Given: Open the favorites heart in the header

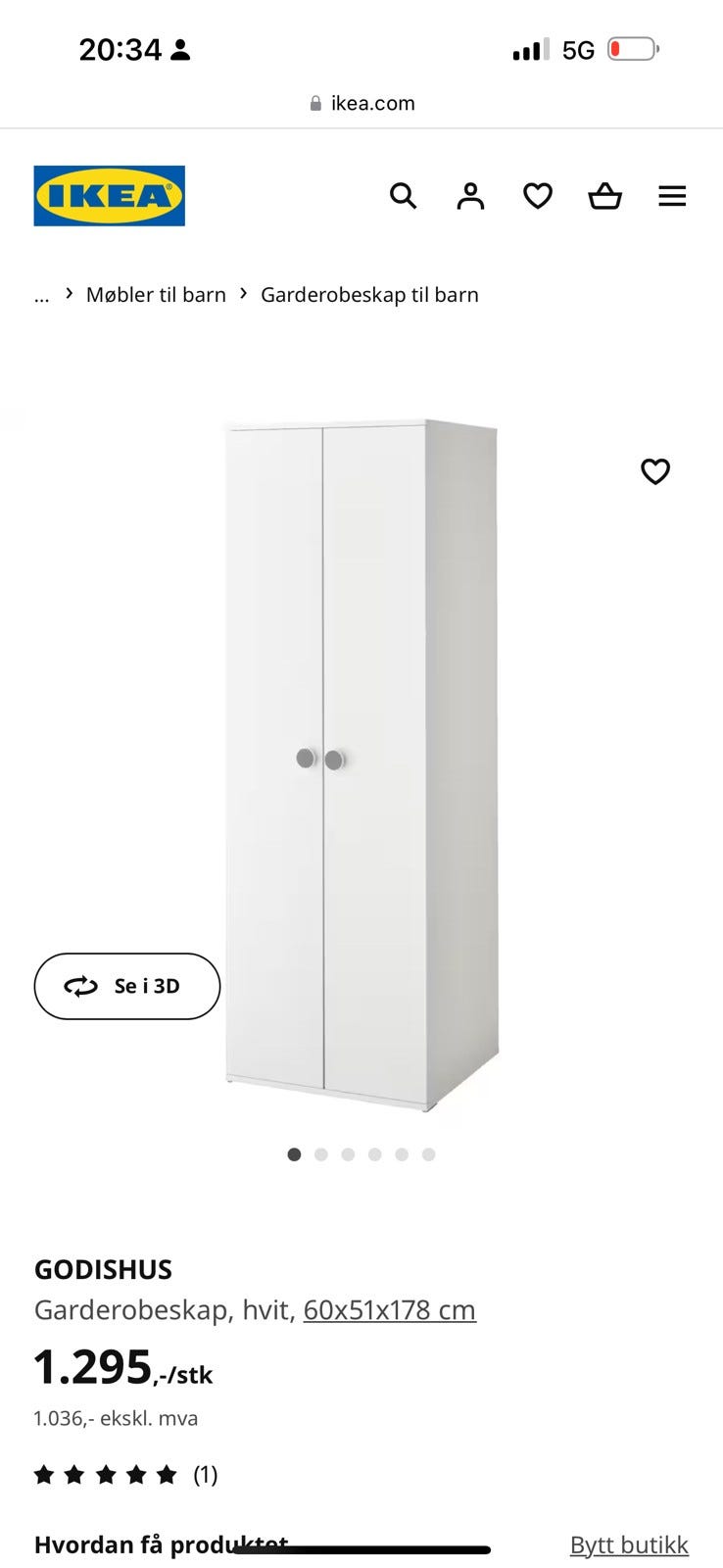Looking at the screenshot, I should pos(538,196).
